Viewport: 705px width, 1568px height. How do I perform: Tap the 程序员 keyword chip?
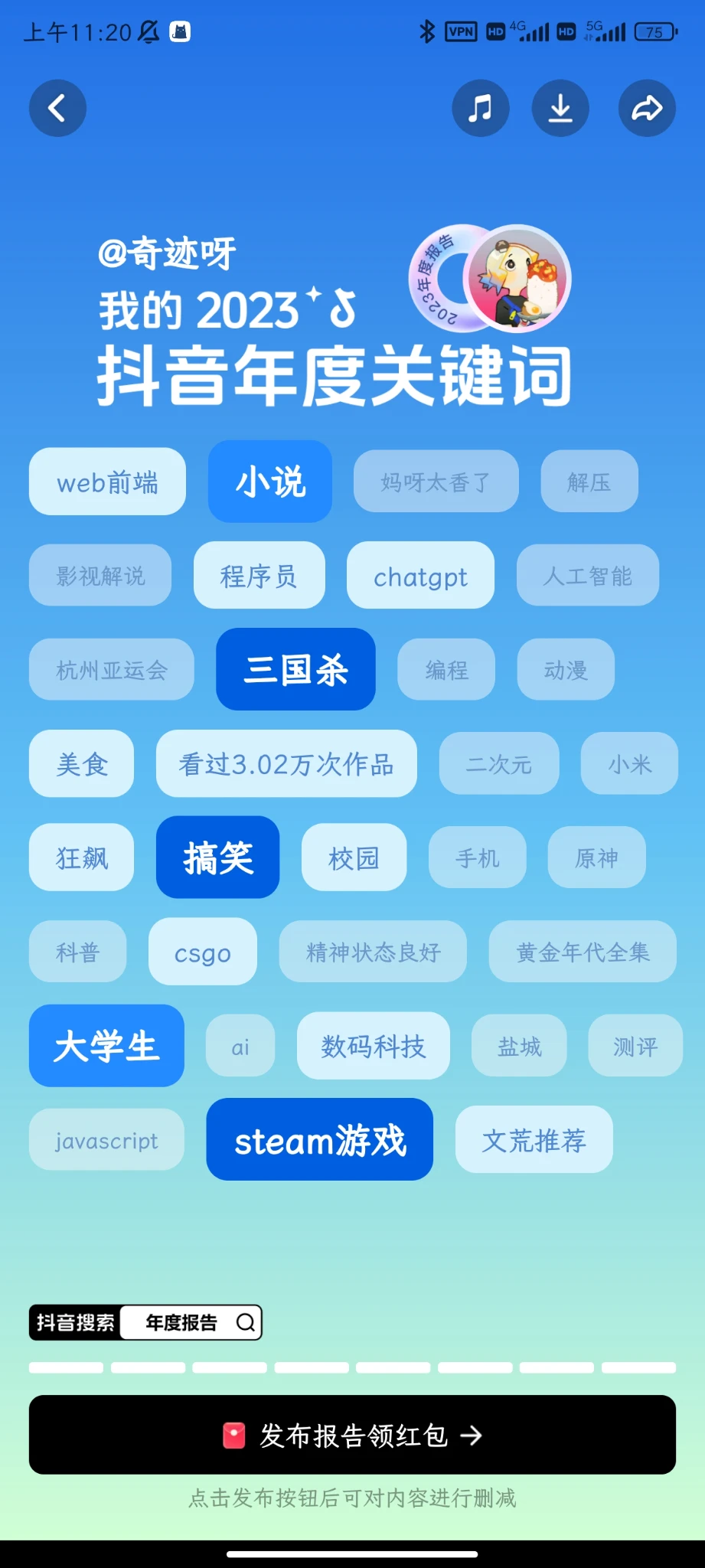pos(259,576)
